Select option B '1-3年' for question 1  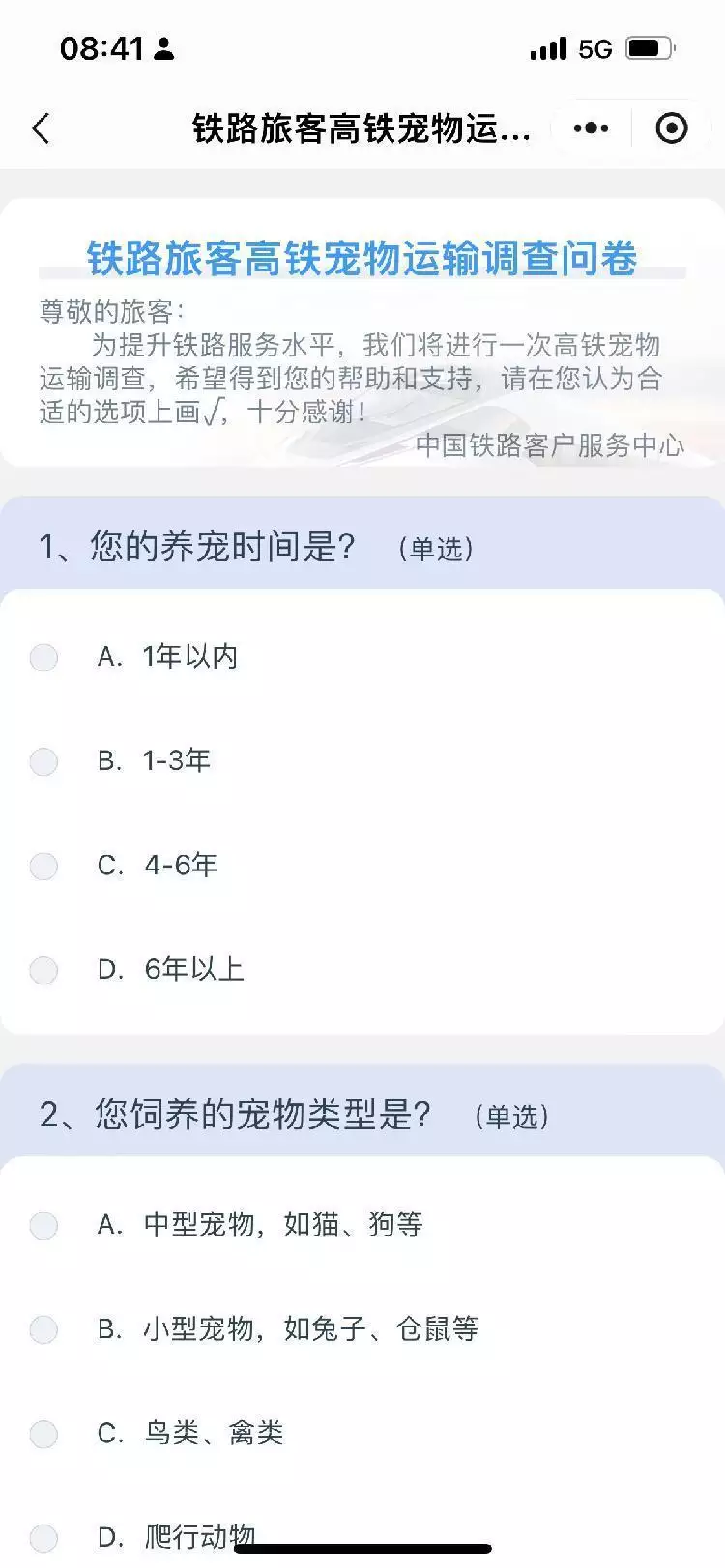43,761
